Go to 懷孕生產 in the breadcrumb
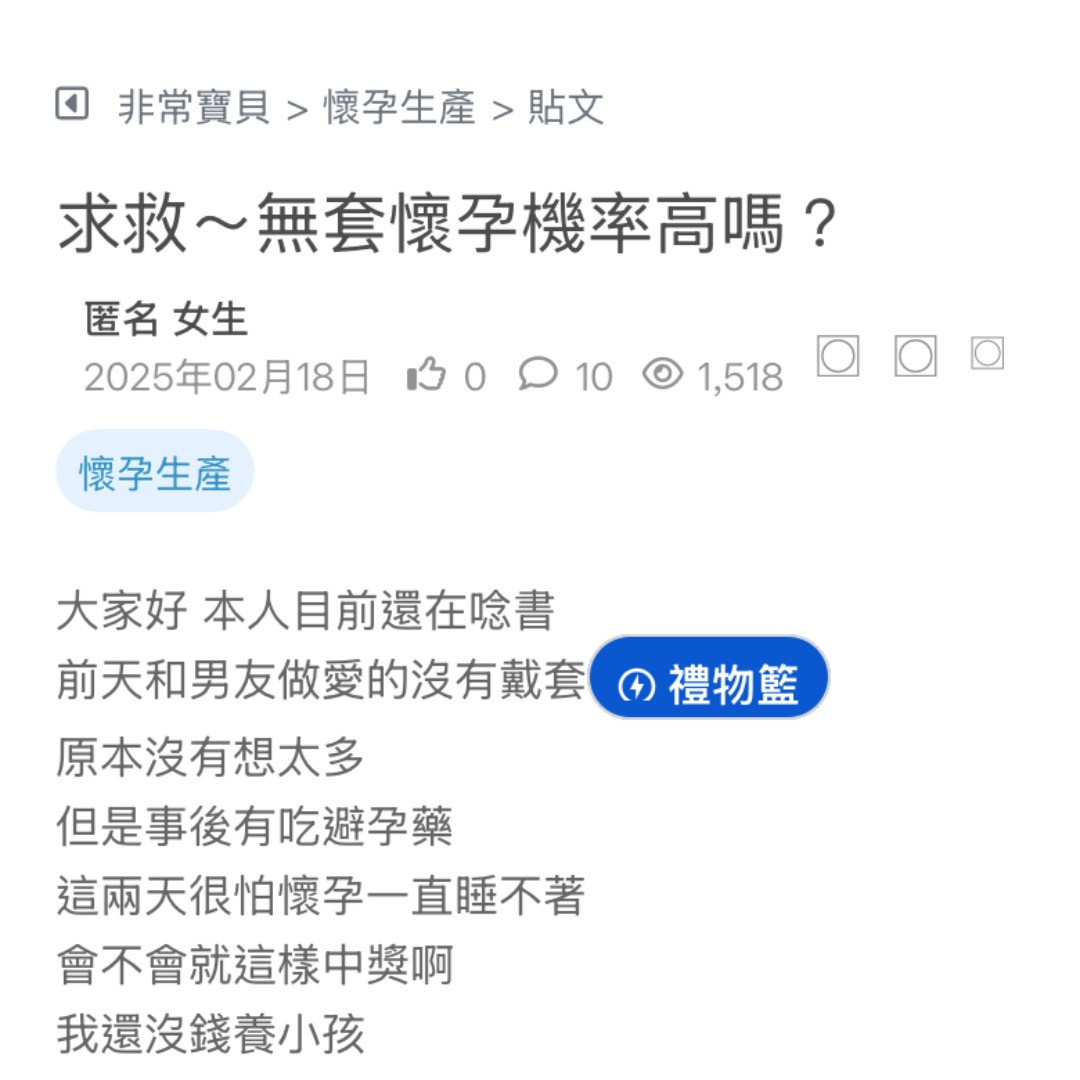1080x1080 pixels. [399, 107]
